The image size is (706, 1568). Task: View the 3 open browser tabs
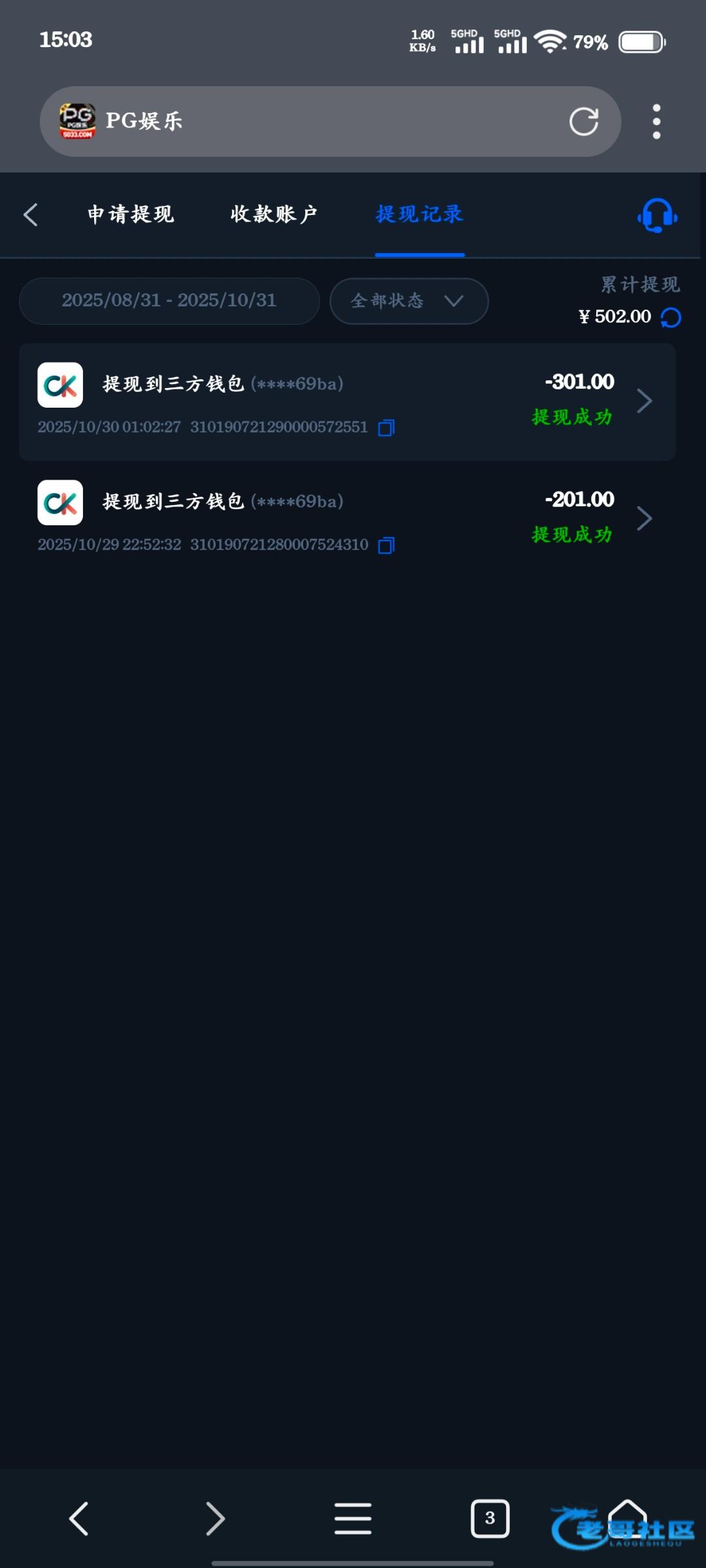click(490, 1518)
